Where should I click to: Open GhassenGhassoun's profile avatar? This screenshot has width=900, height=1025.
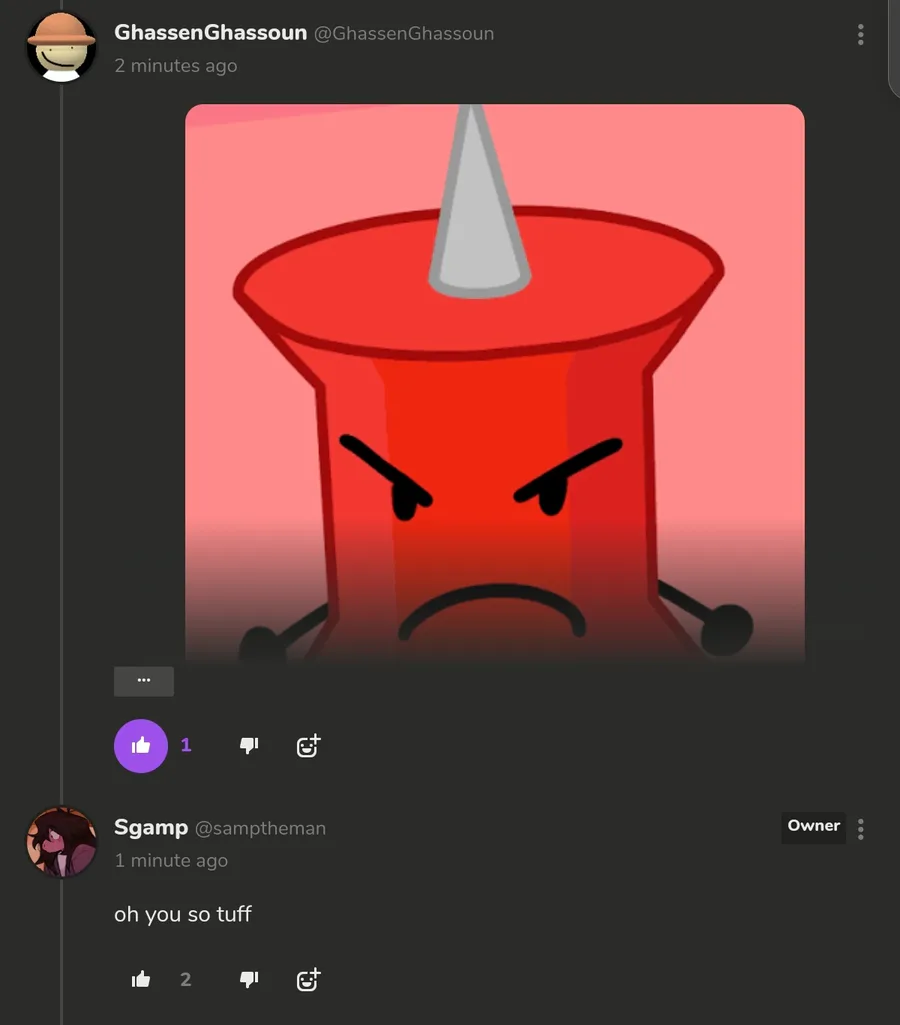[61, 48]
